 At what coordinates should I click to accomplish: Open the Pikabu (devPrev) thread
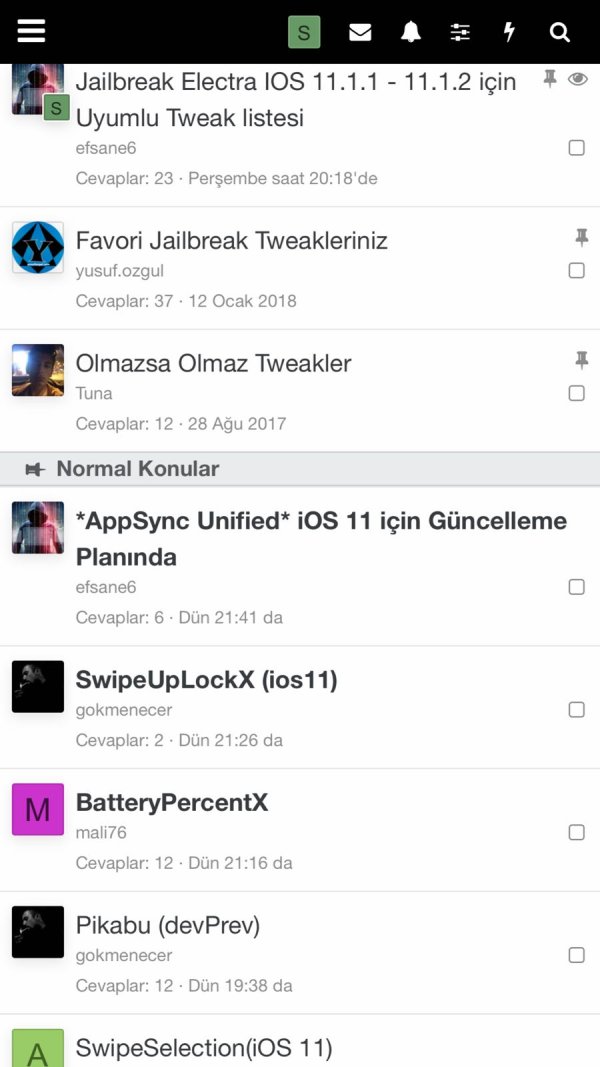coord(167,925)
